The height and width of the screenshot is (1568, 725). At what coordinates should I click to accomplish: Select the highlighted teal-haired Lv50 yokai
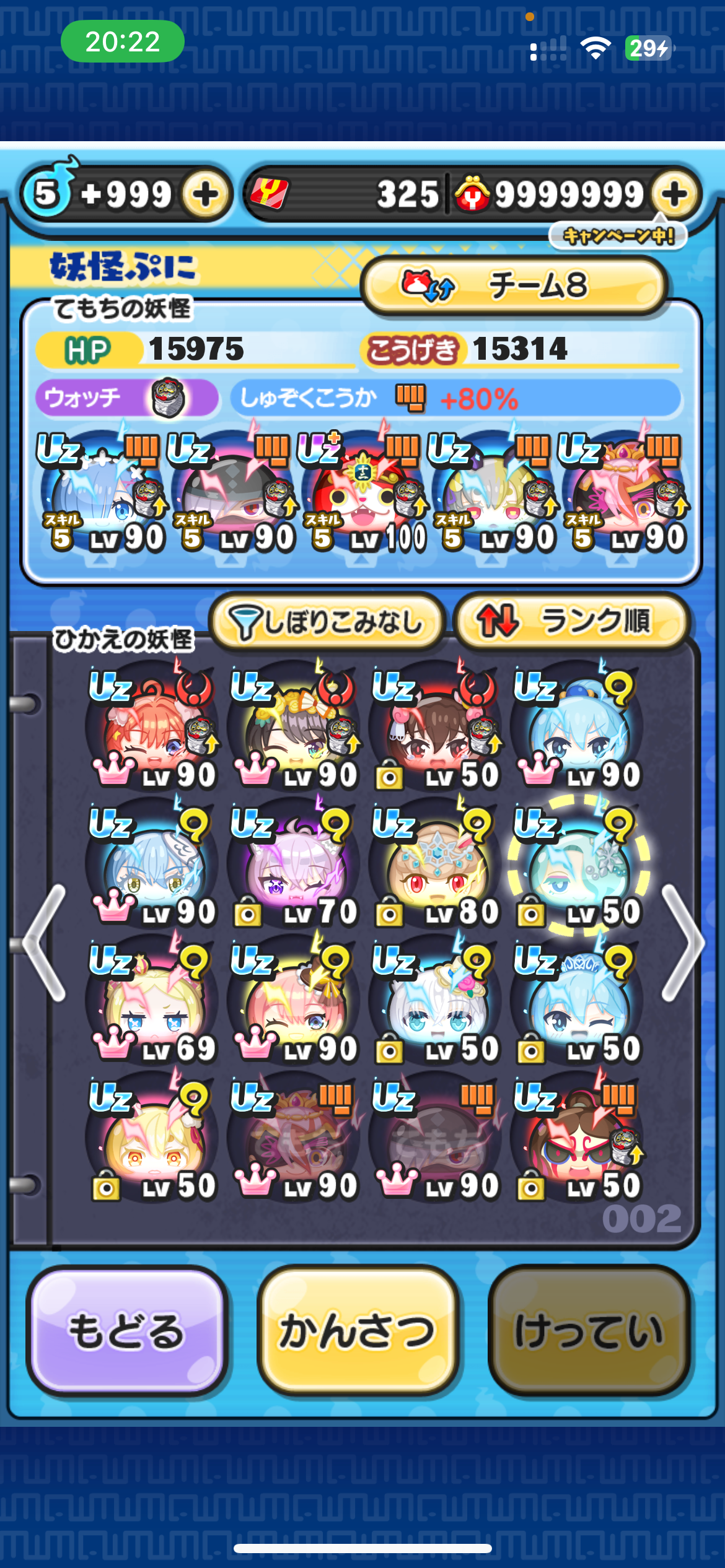point(579,866)
